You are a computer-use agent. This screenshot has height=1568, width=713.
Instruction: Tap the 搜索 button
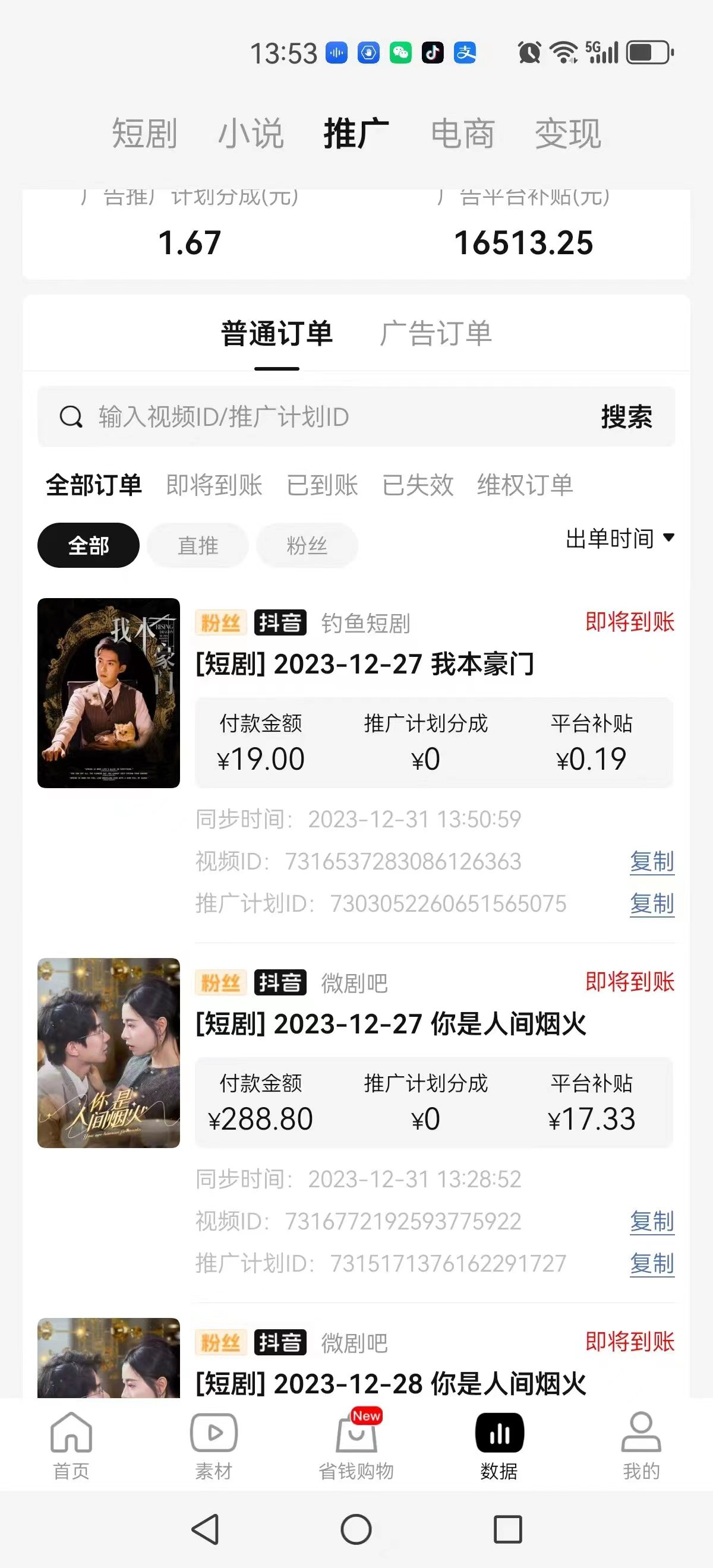pos(626,417)
